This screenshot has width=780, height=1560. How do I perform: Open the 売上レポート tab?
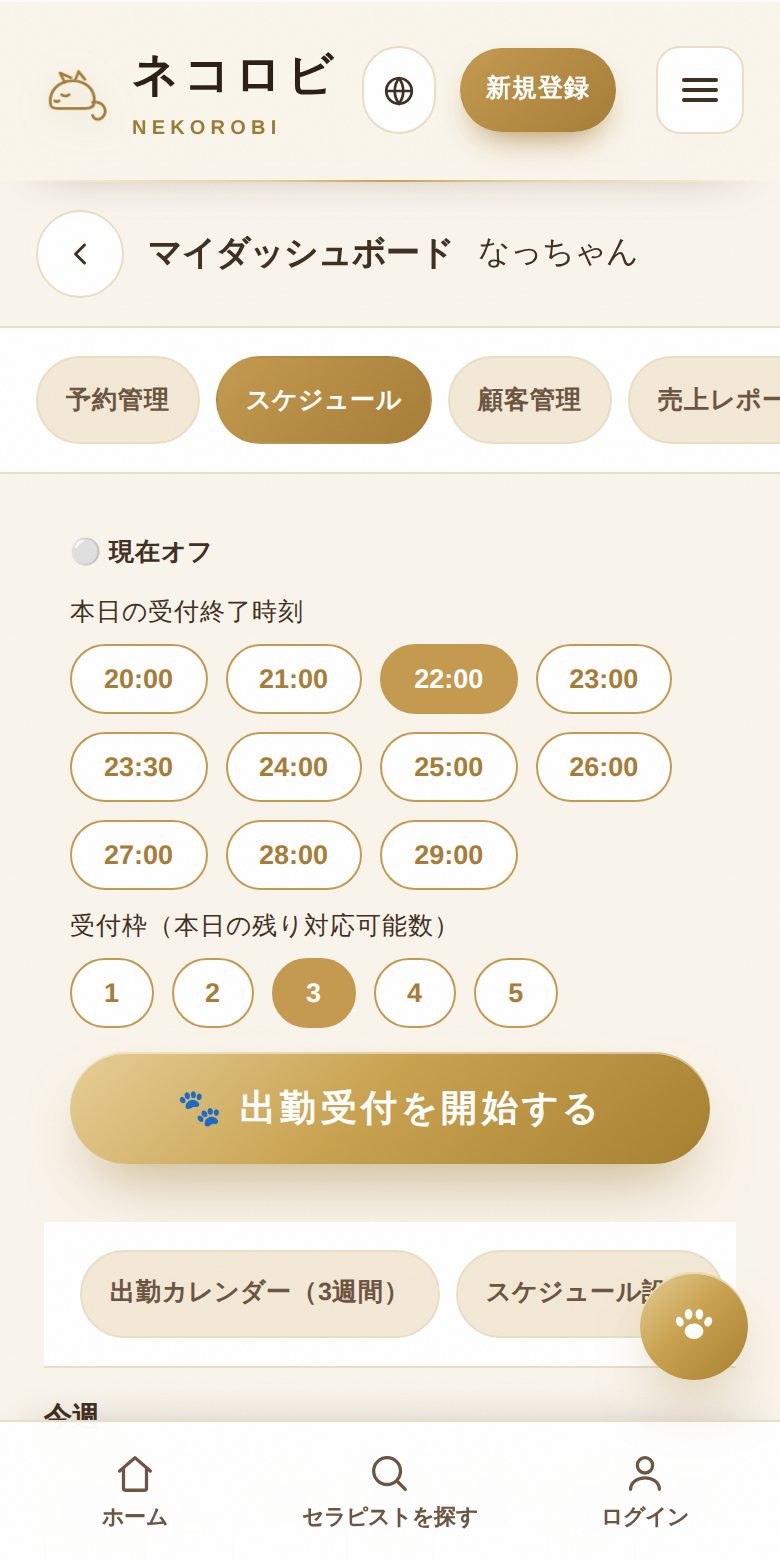(x=705, y=400)
